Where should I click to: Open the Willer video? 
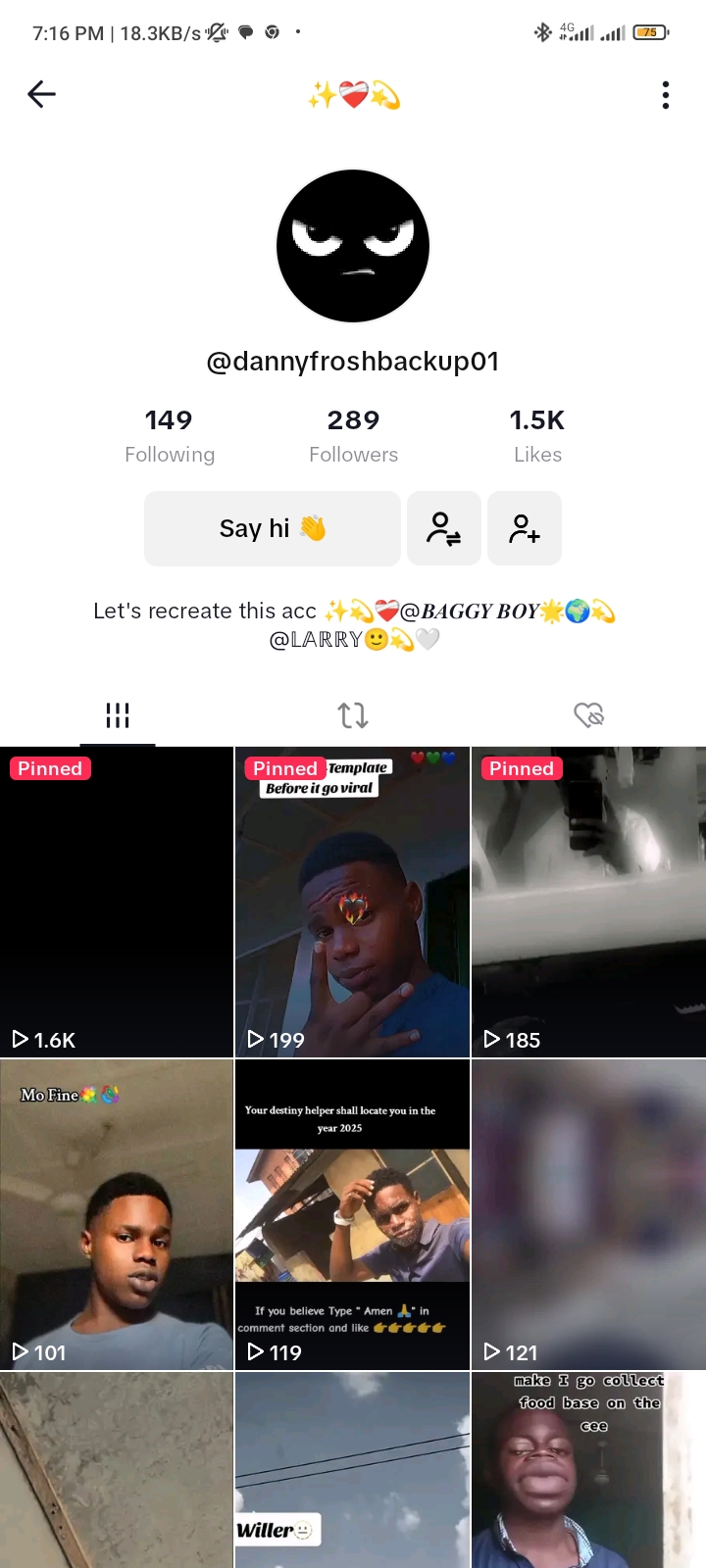(x=353, y=1470)
